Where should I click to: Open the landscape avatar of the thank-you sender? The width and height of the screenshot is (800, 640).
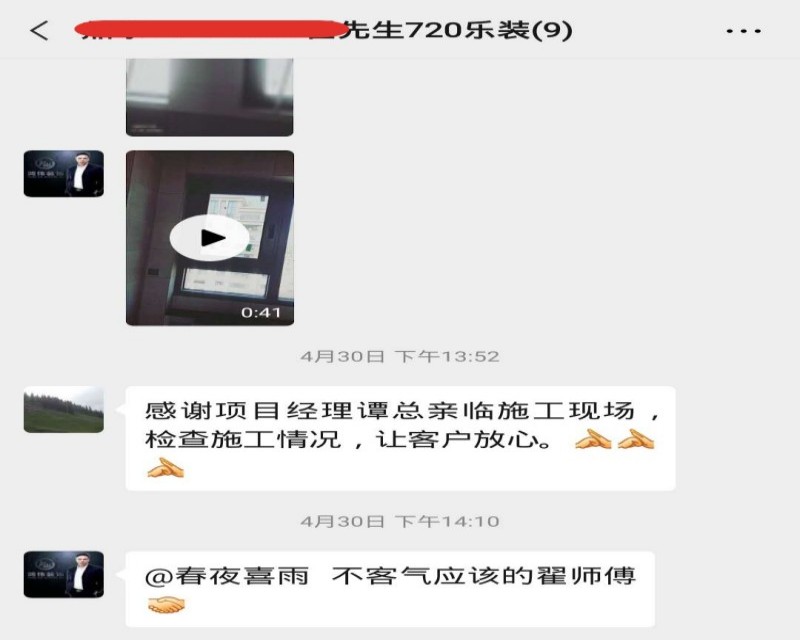pos(63,409)
